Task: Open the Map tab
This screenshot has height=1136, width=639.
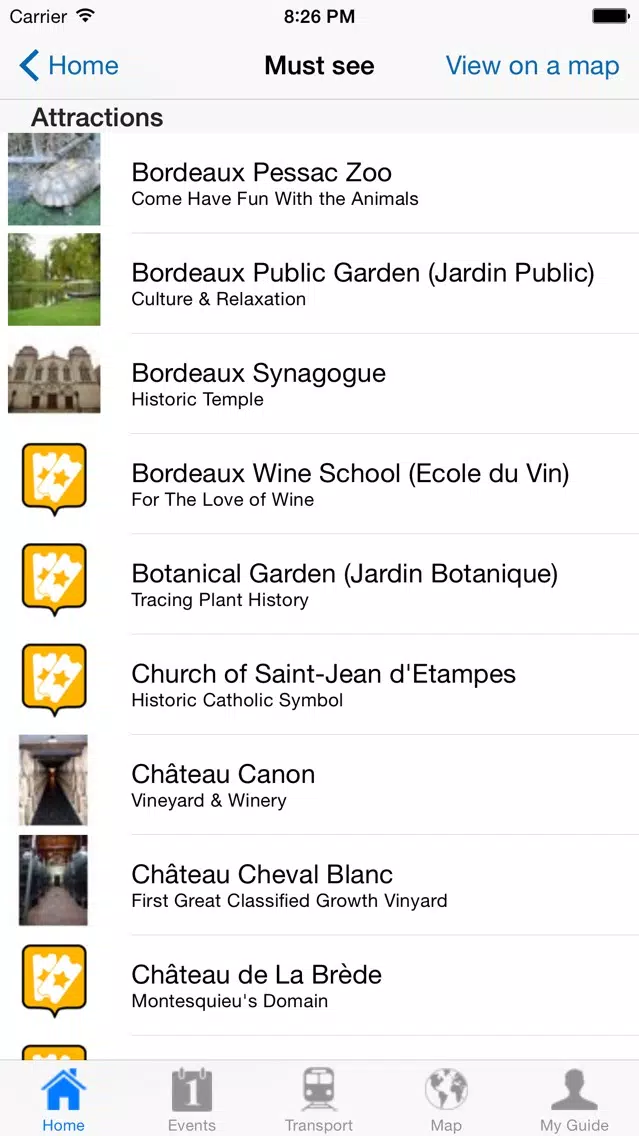Action: tap(446, 1099)
